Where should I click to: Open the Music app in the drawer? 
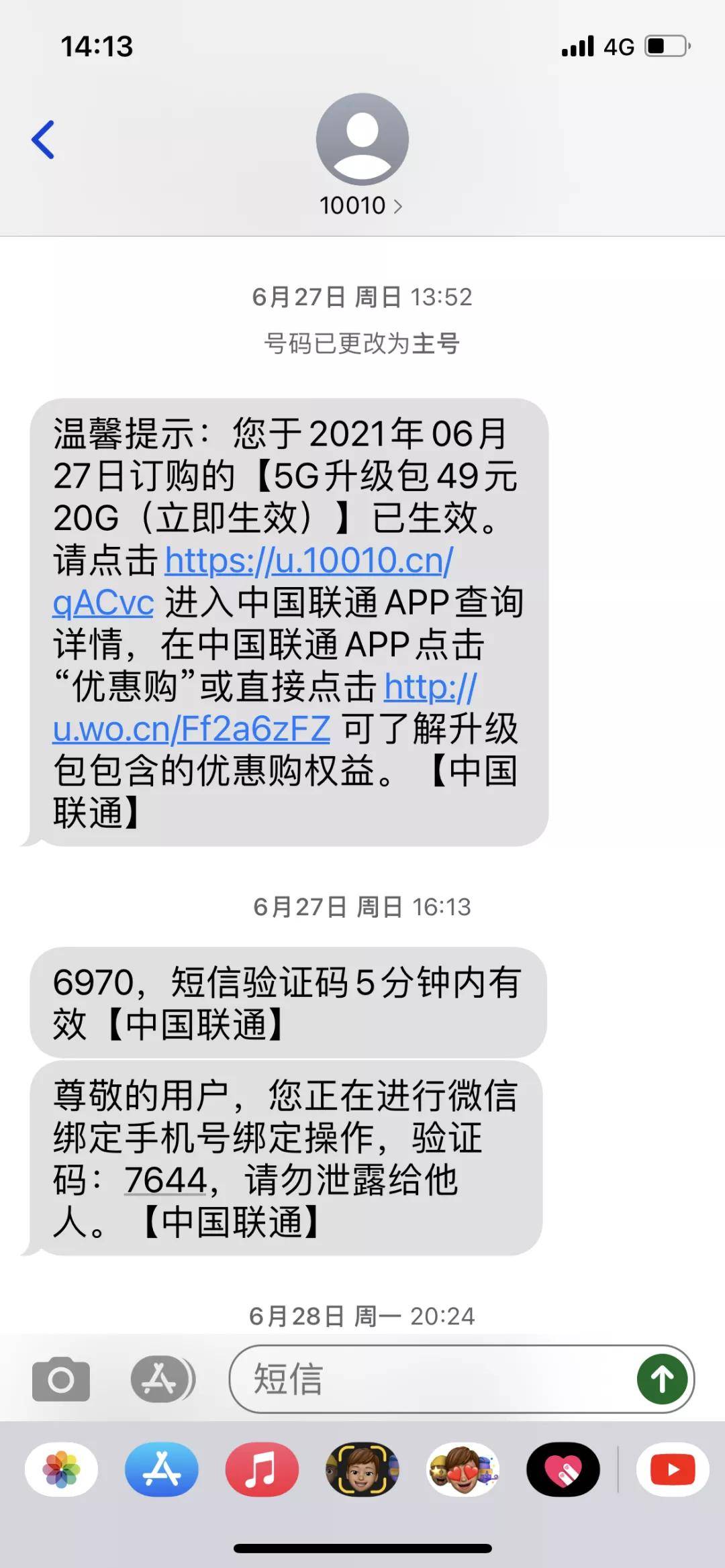coord(262,1469)
